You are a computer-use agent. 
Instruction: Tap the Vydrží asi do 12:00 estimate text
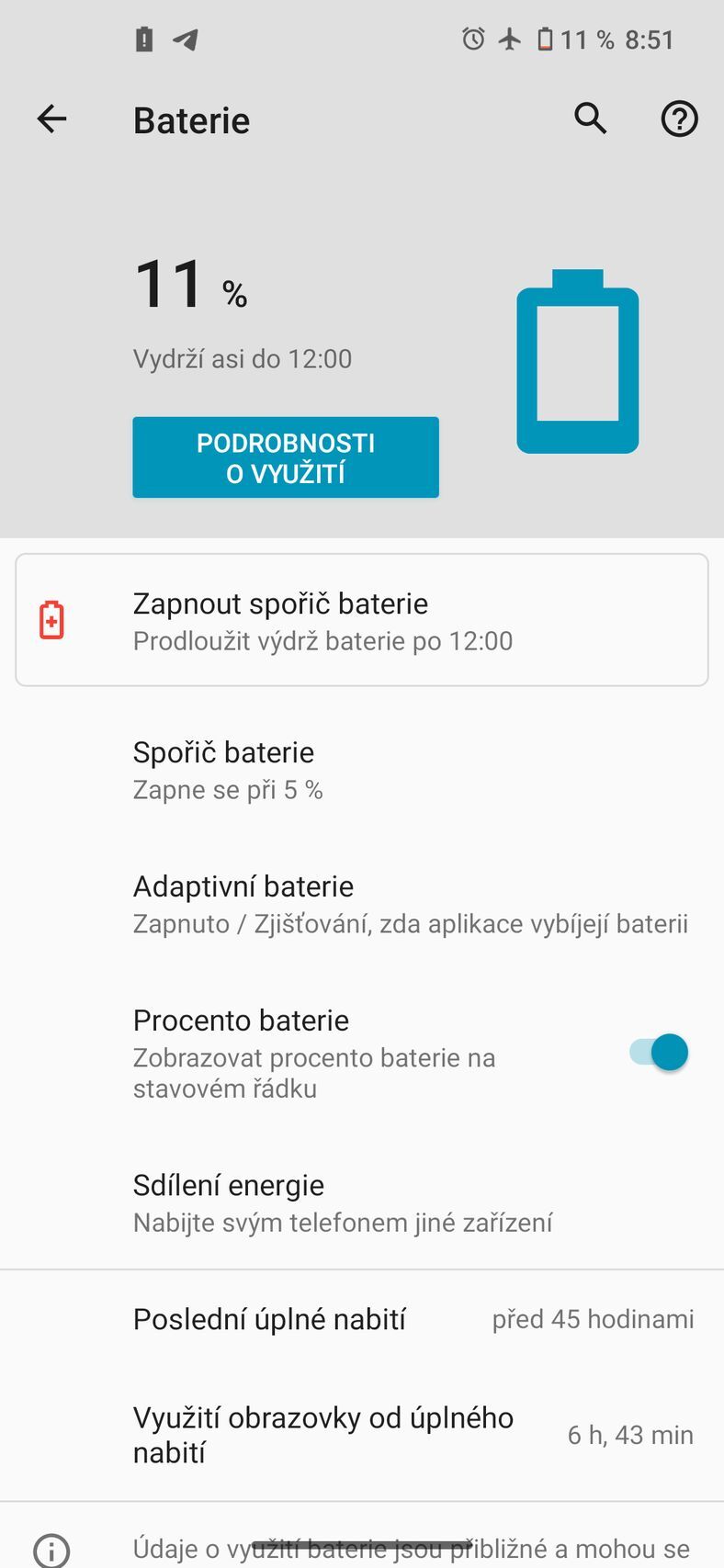[243, 358]
